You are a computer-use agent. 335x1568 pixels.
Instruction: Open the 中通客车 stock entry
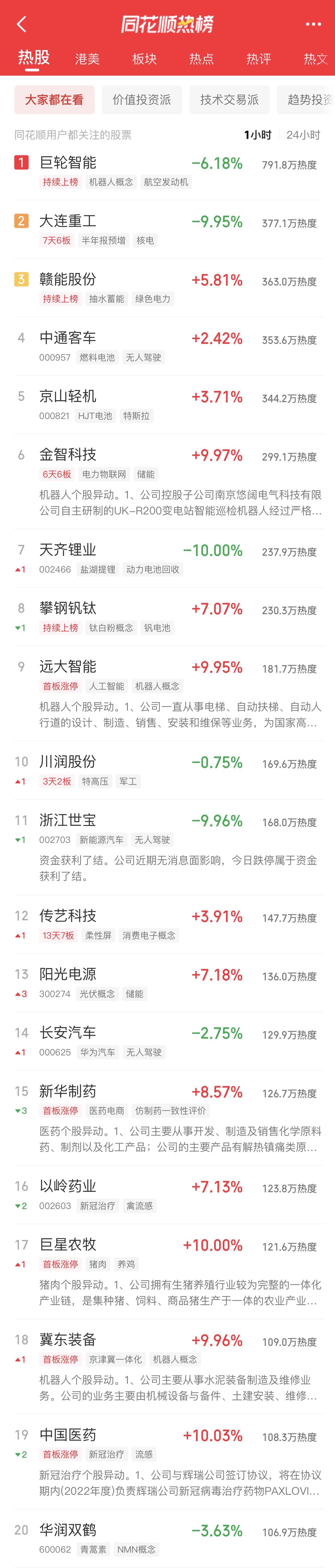68,338
